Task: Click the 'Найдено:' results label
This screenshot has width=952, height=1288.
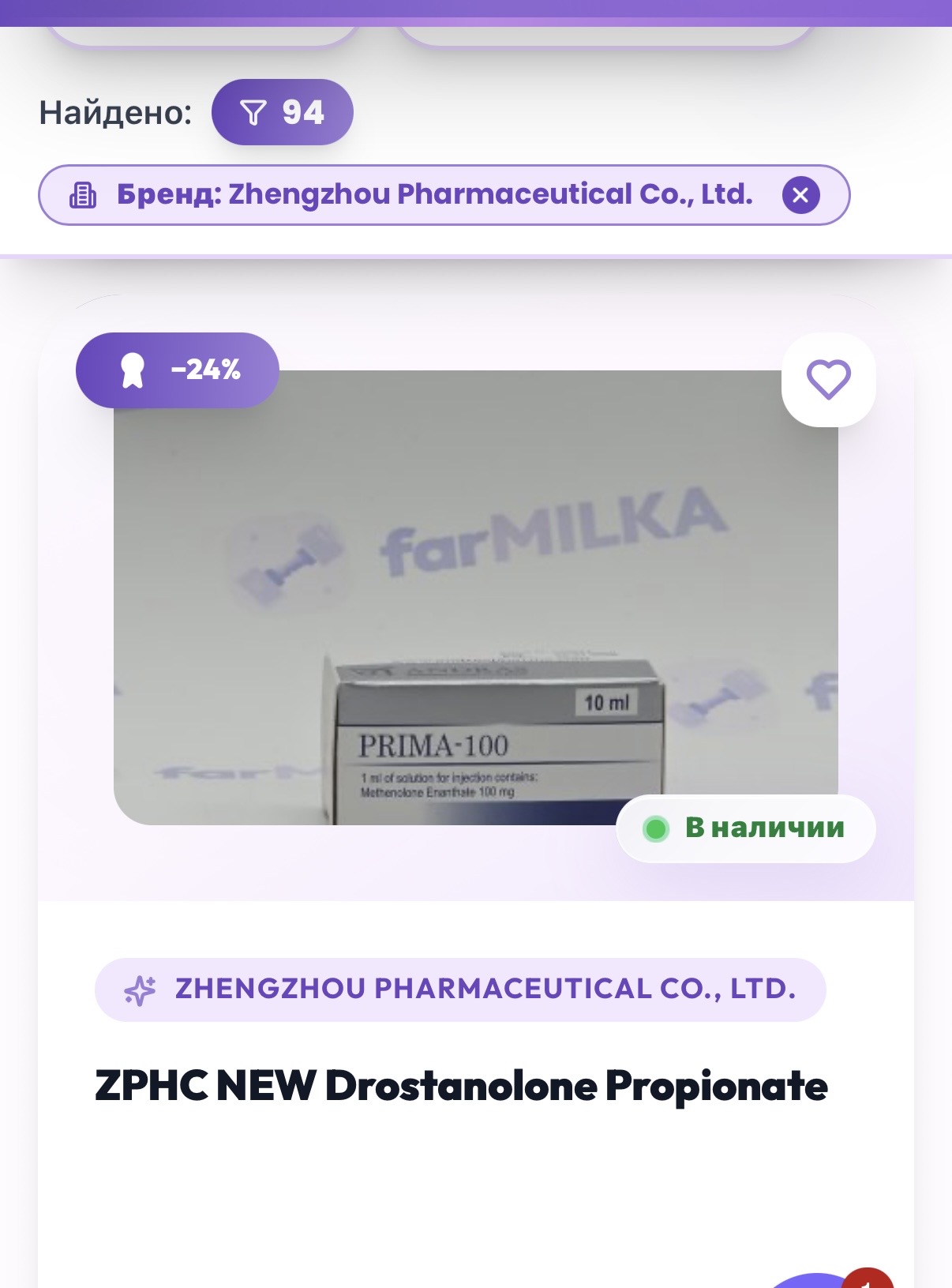Action: (x=113, y=113)
